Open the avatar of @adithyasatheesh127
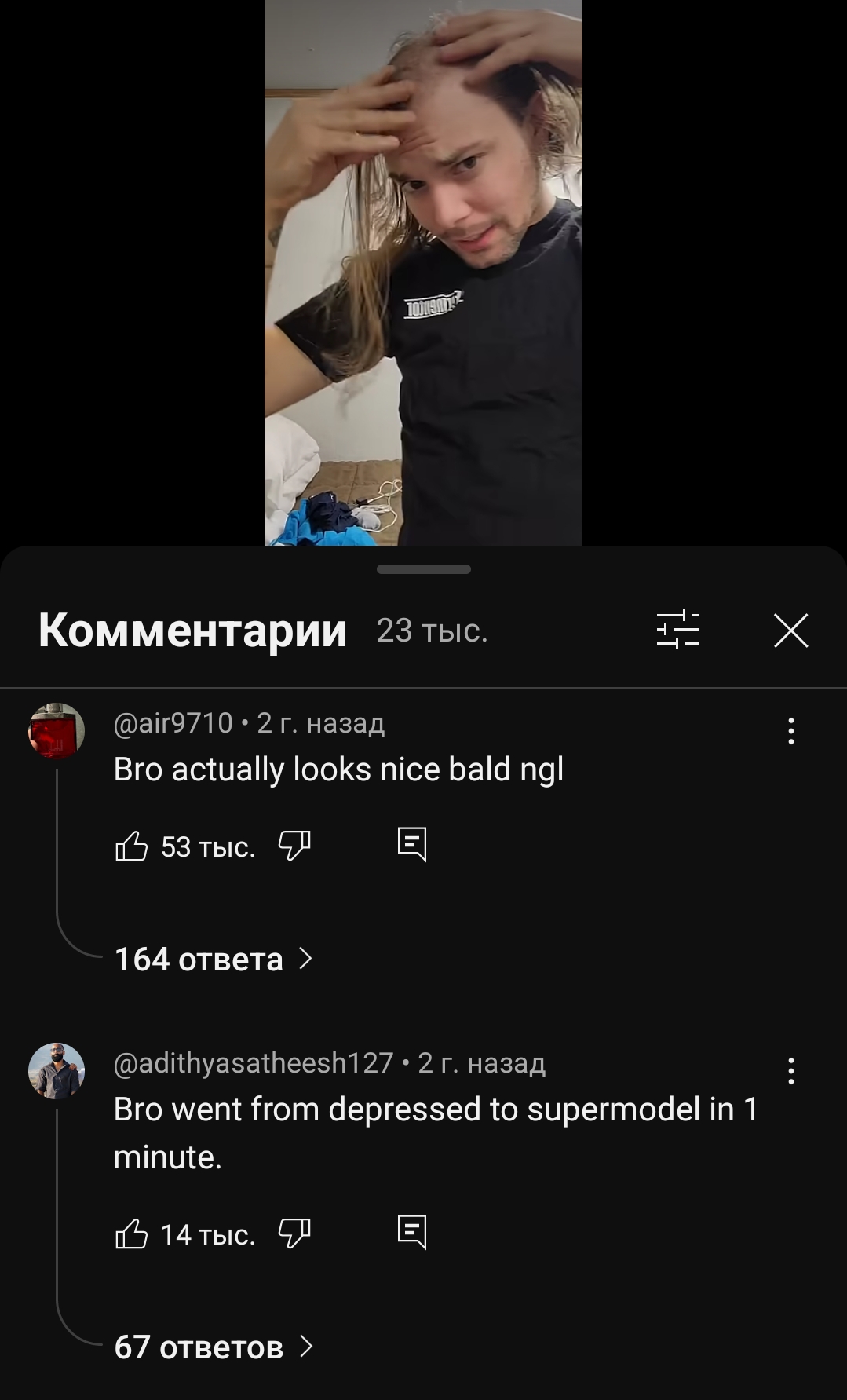 click(x=57, y=1071)
